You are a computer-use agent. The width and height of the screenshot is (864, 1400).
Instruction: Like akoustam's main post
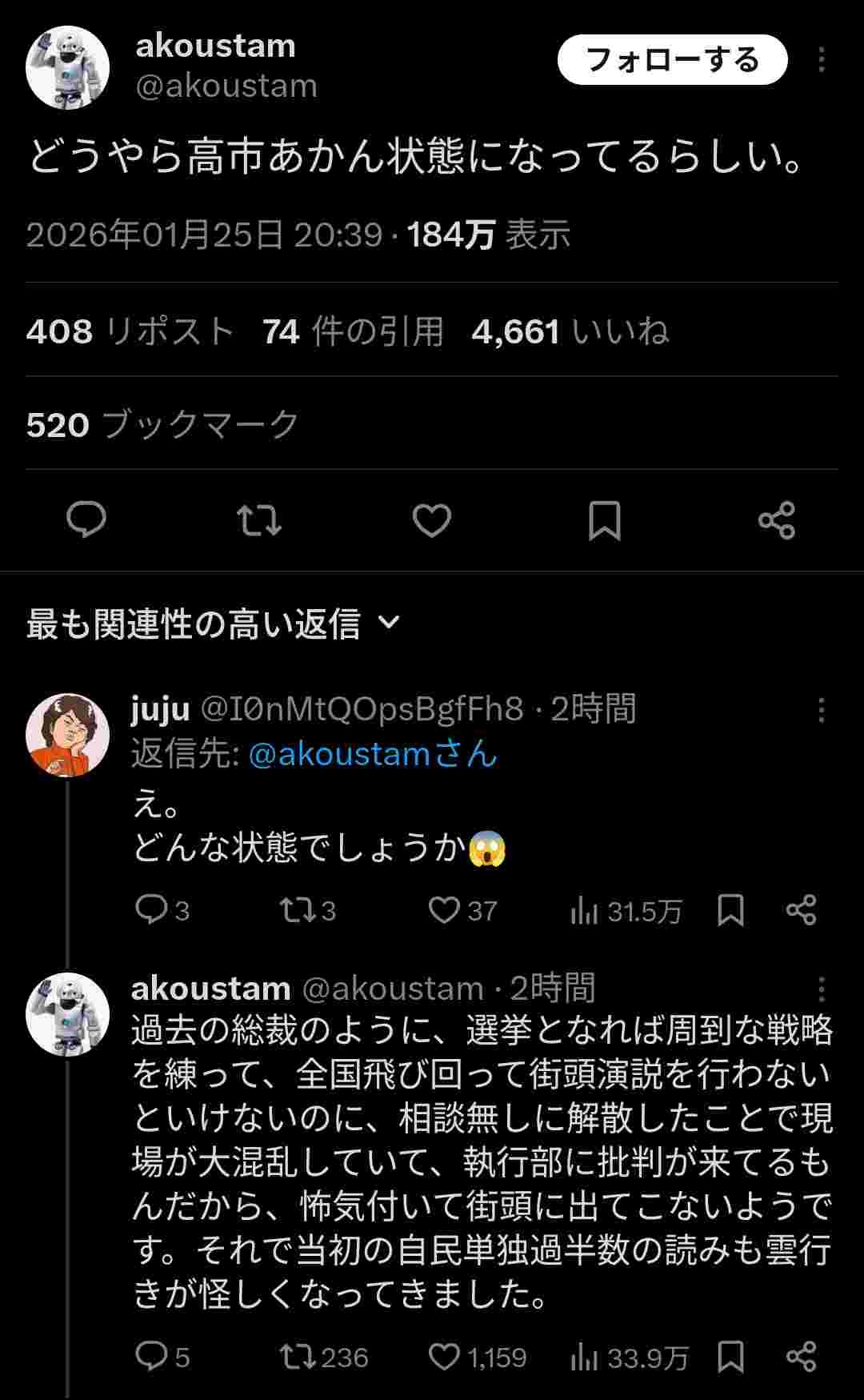[x=432, y=520]
